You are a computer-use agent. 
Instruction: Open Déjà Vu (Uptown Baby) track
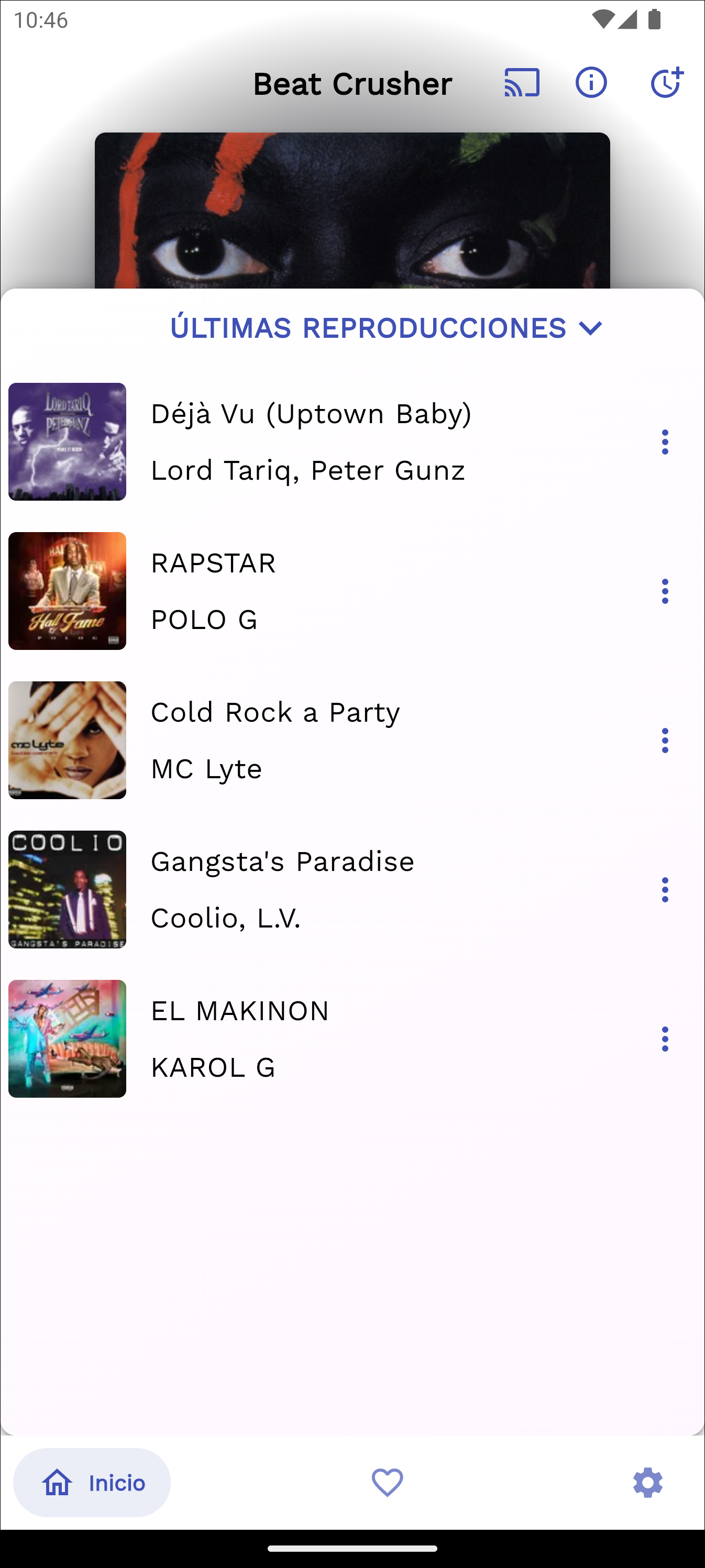pyautogui.click(x=311, y=442)
